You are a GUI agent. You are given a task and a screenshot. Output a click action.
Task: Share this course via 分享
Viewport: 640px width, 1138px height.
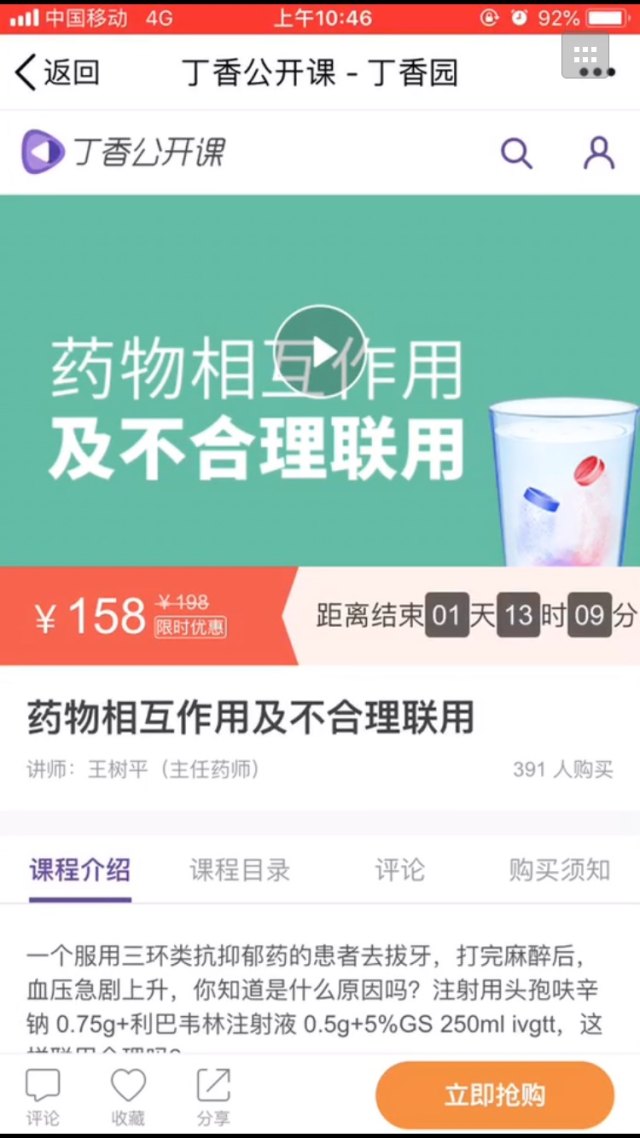(x=213, y=1097)
